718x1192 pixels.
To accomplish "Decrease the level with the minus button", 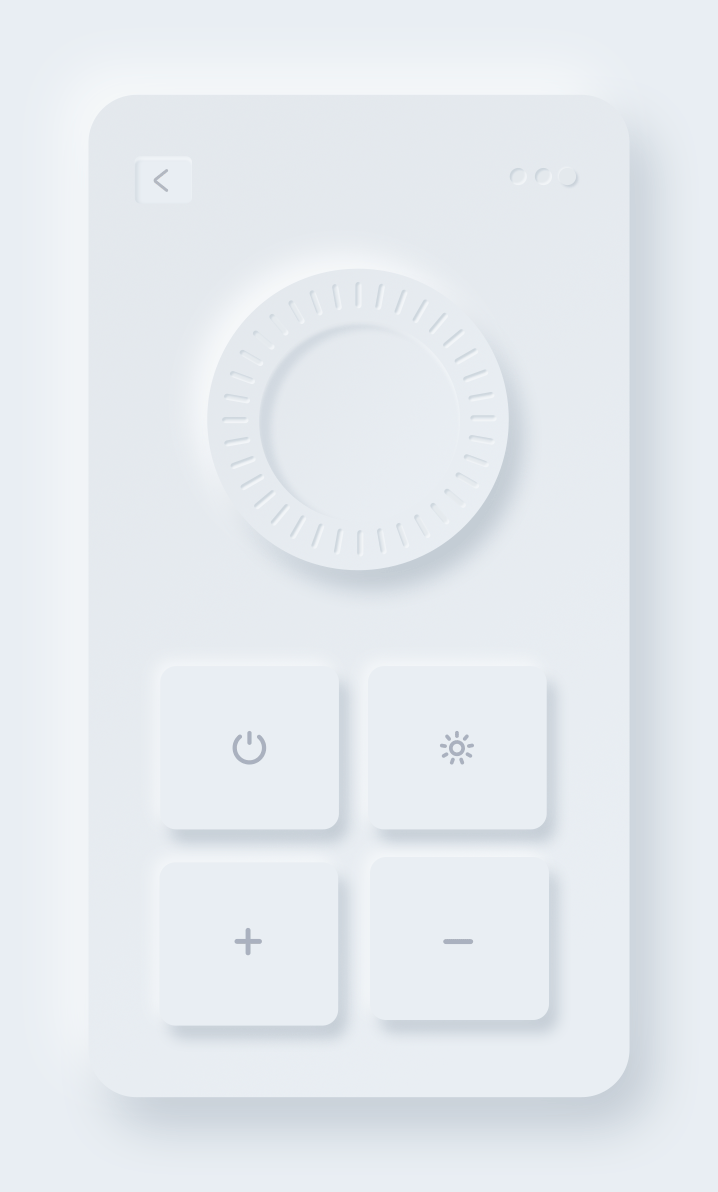I will (x=458, y=940).
